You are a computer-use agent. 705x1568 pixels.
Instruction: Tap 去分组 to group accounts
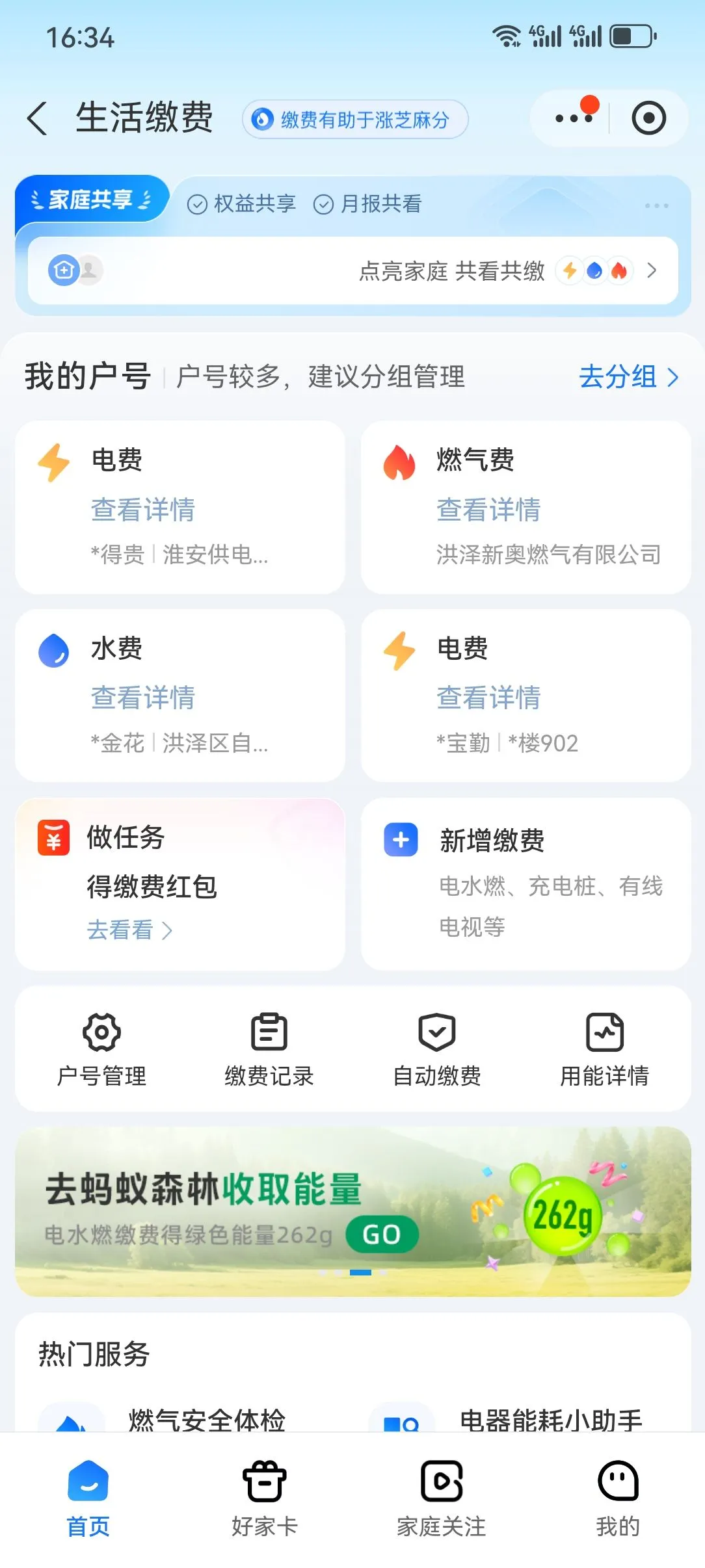pyautogui.click(x=628, y=377)
